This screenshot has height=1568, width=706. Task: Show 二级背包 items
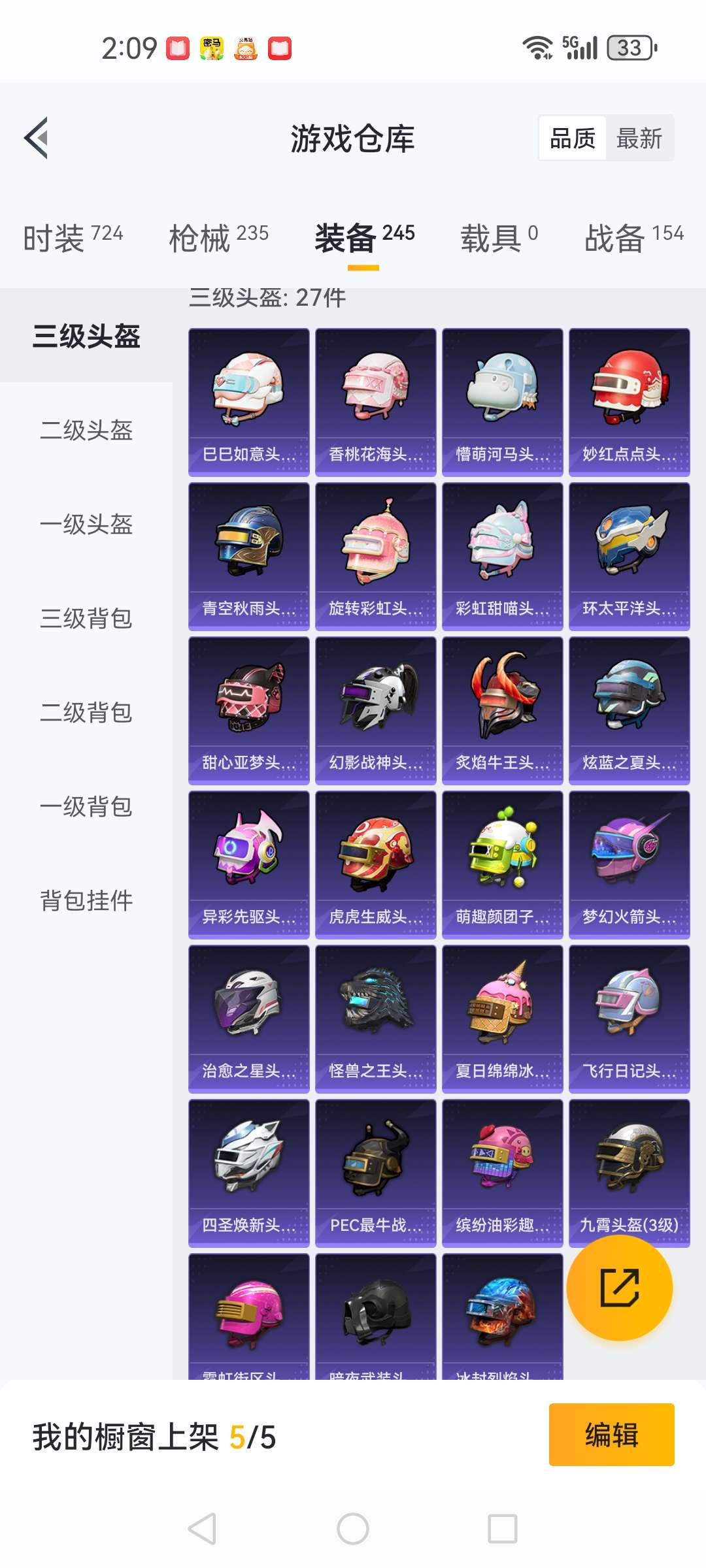point(86,712)
